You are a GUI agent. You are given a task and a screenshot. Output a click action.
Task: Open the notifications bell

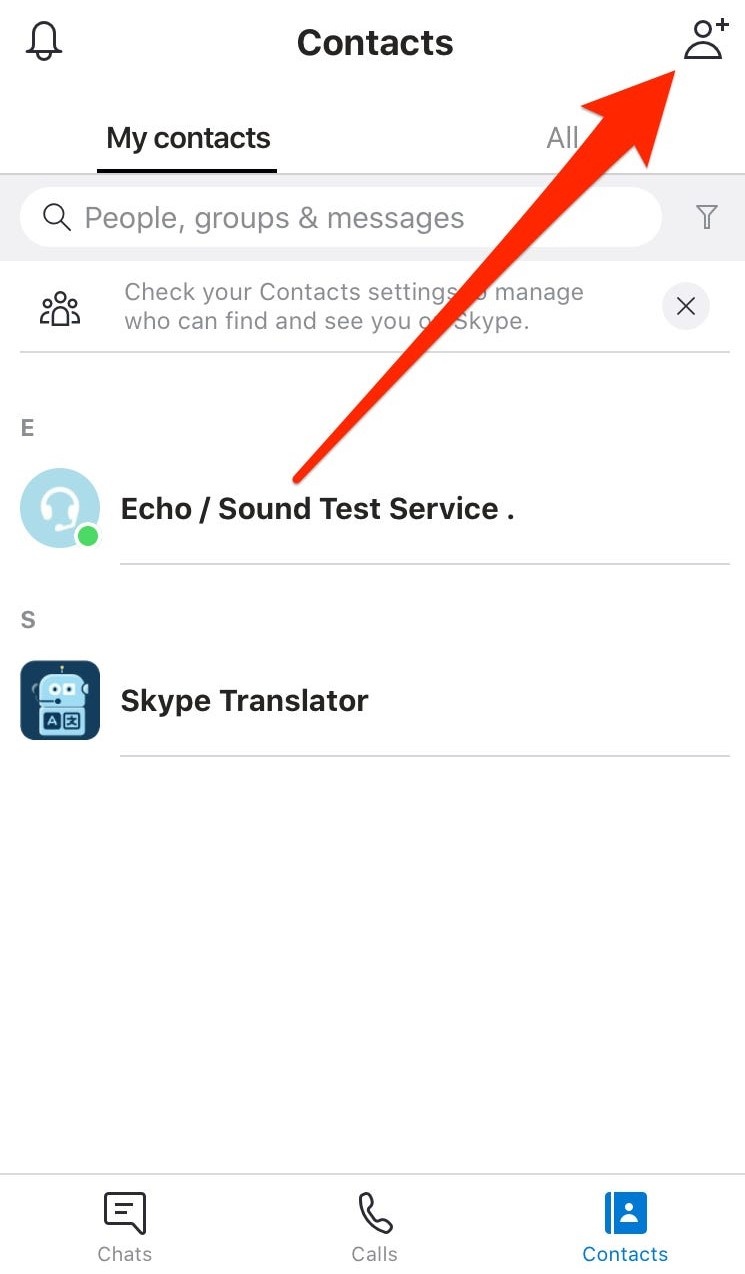[x=44, y=41]
